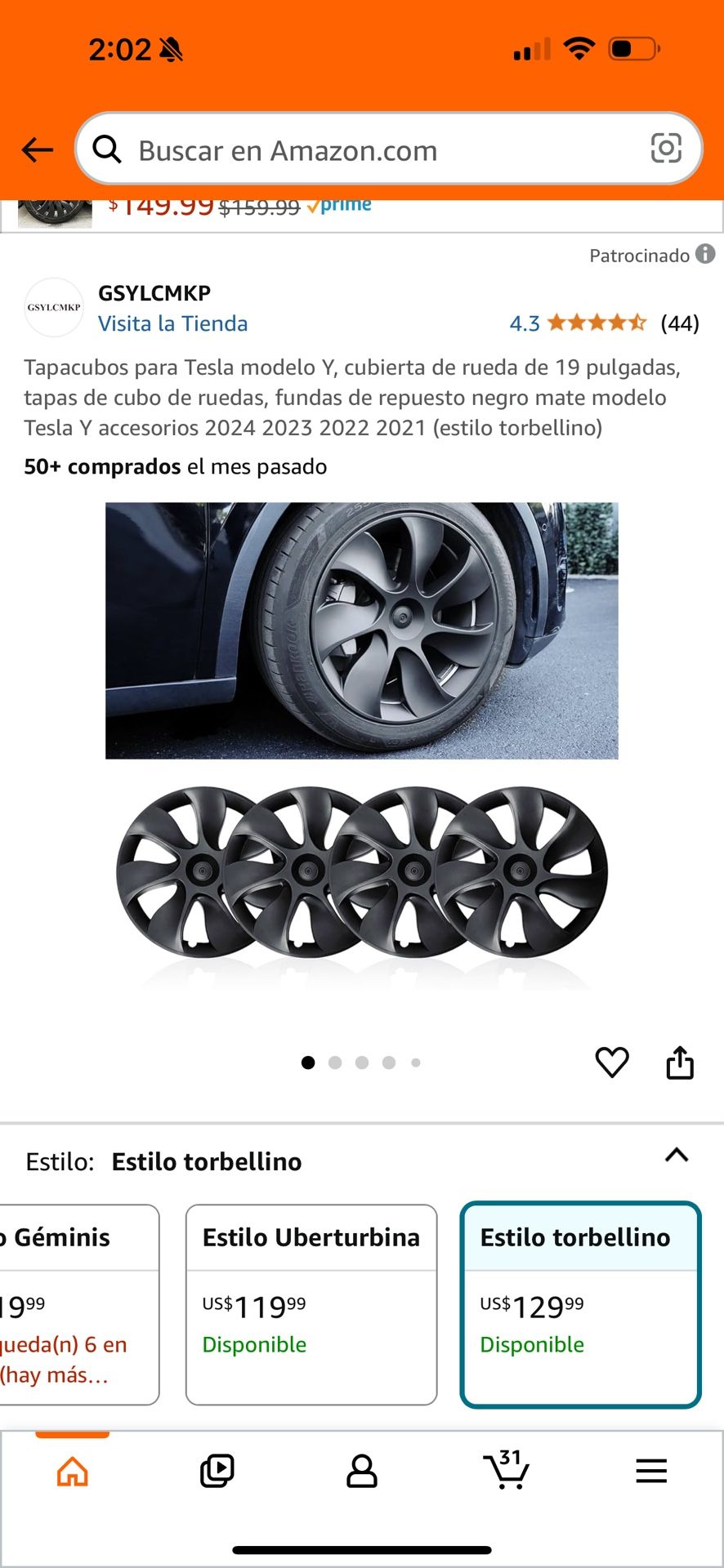The height and width of the screenshot is (1568, 724).
Task: Collapse the Estilo options section
Action: [x=677, y=1156]
